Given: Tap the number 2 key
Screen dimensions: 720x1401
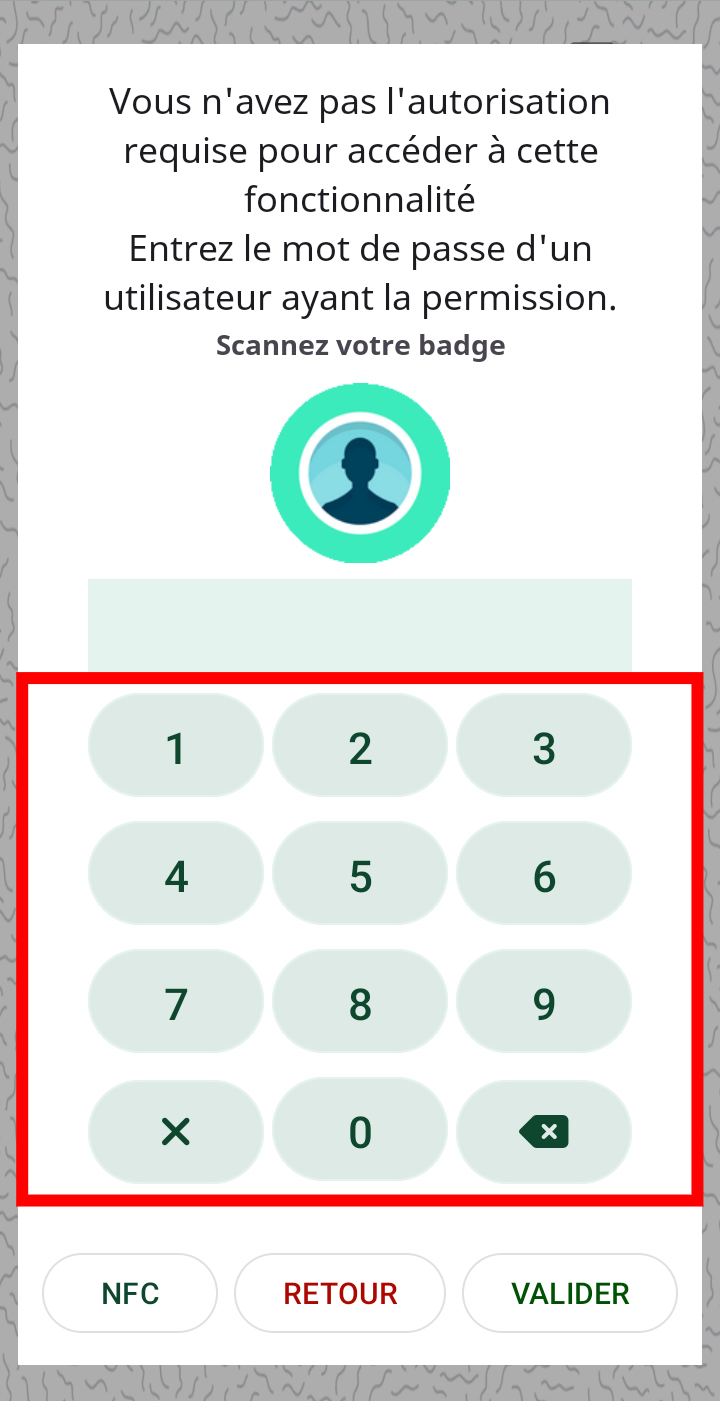Looking at the screenshot, I should (360, 747).
